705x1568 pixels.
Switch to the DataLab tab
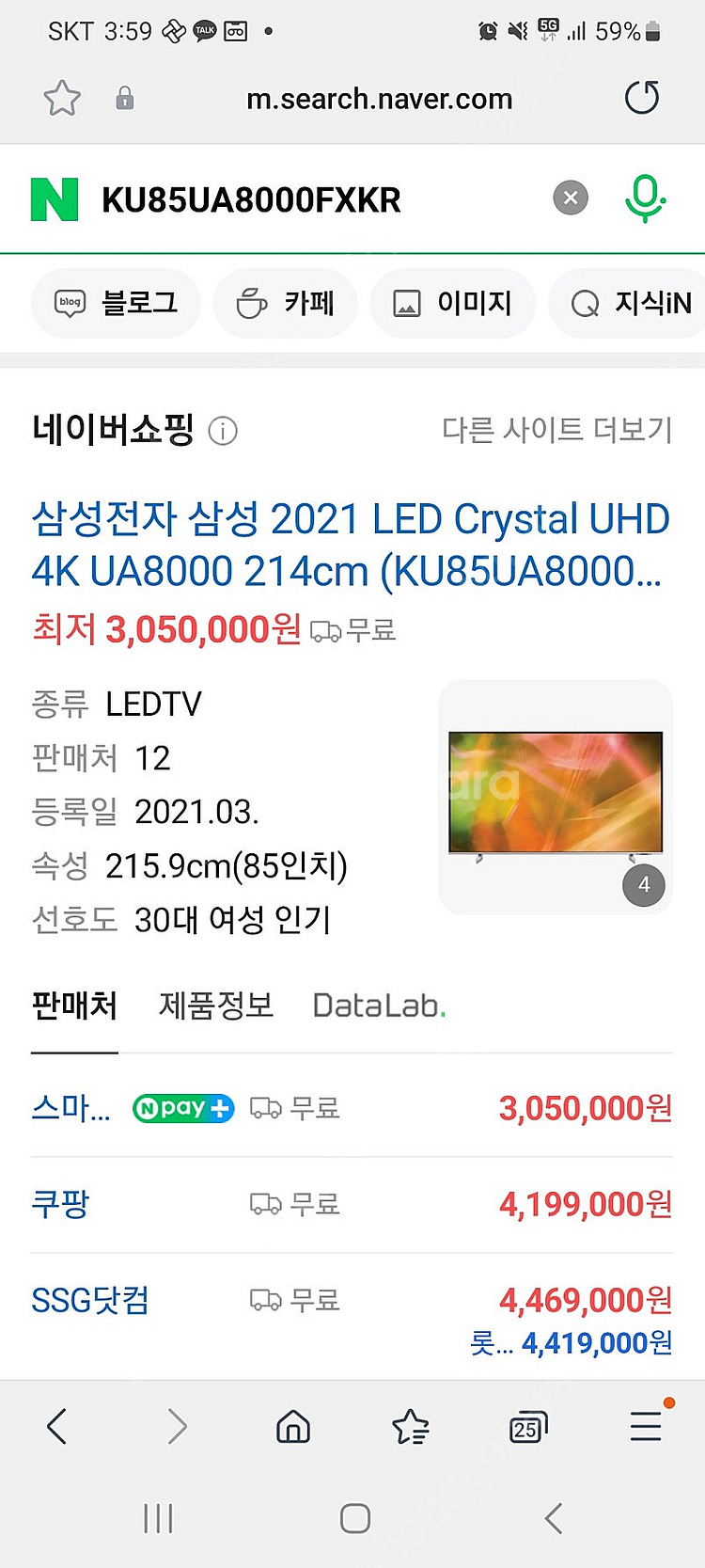pos(379,1006)
